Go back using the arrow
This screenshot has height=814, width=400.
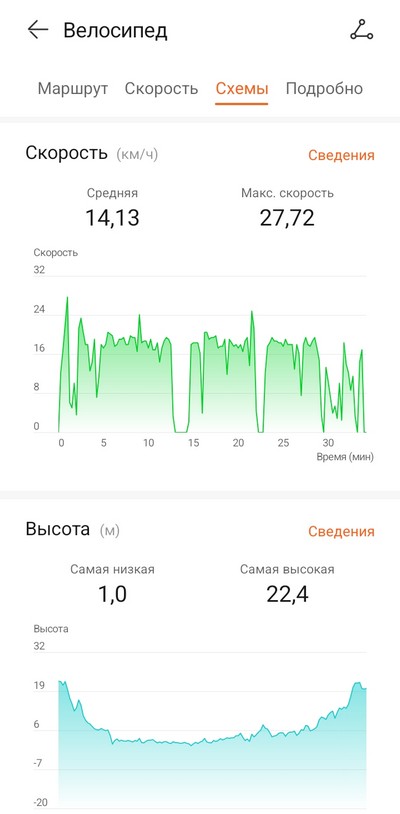tap(38, 30)
